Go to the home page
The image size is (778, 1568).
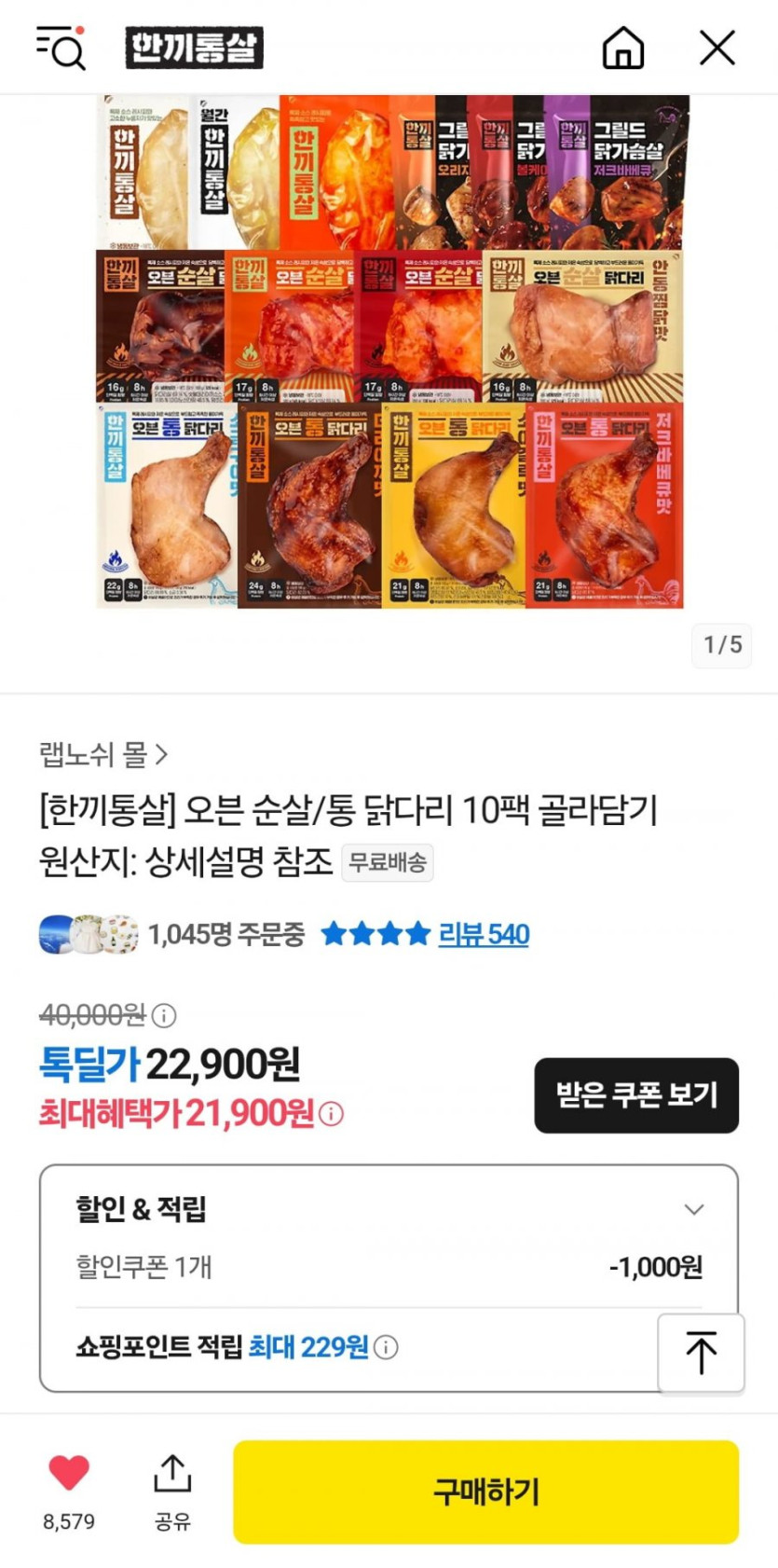point(622,48)
